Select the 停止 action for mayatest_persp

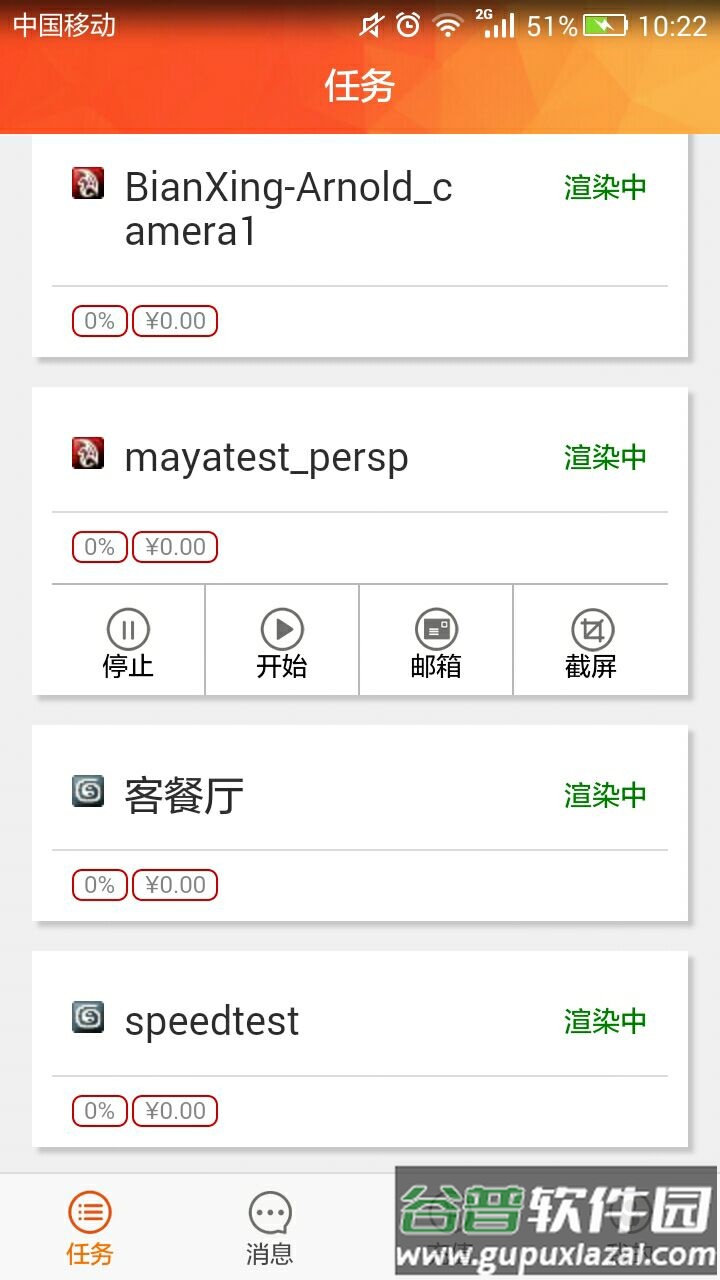click(x=127, y=640)
